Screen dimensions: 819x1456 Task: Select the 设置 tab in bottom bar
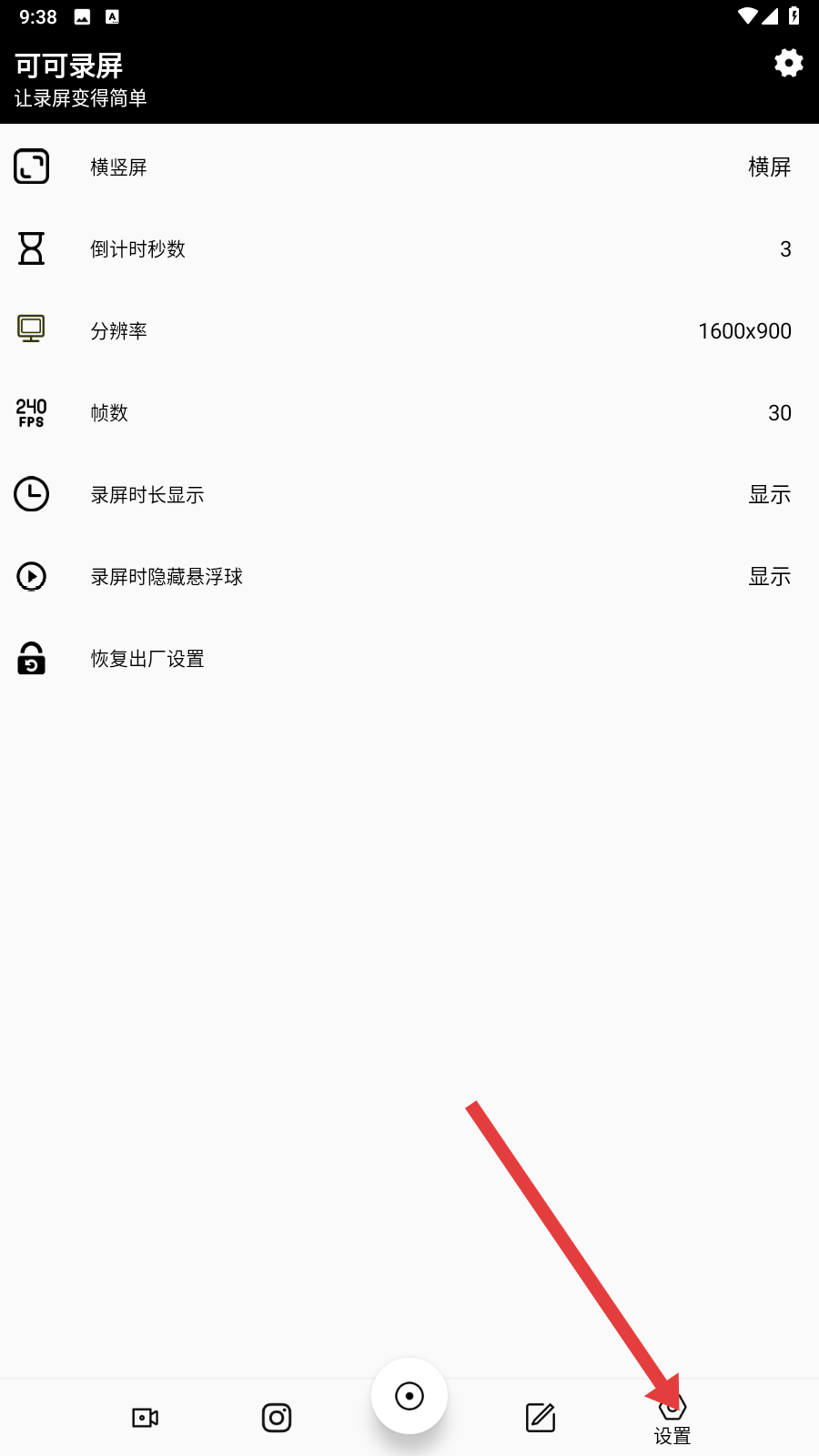click(672, 1420)
